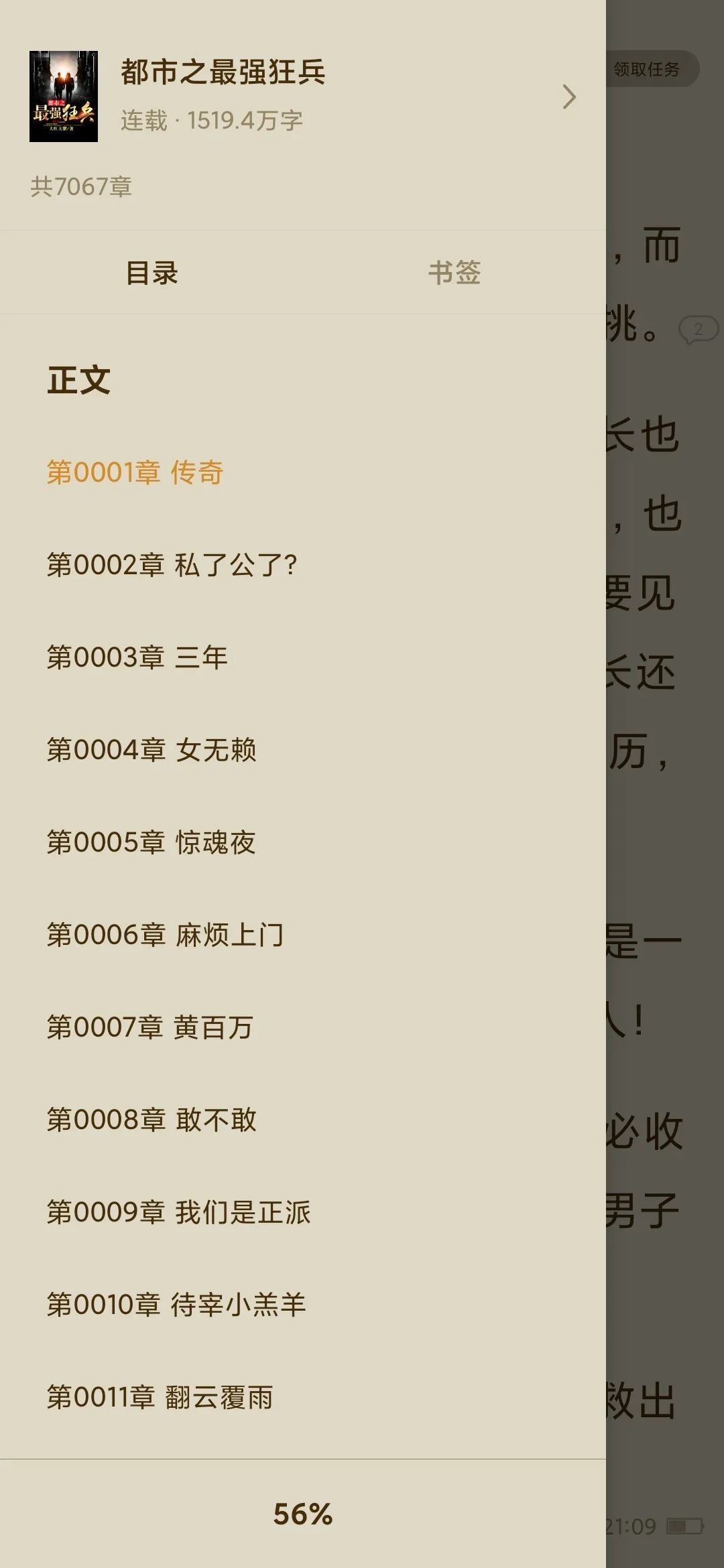Open book details via the chevron arrow
Screen dimensions: 724x1568
tap(569, 97)
